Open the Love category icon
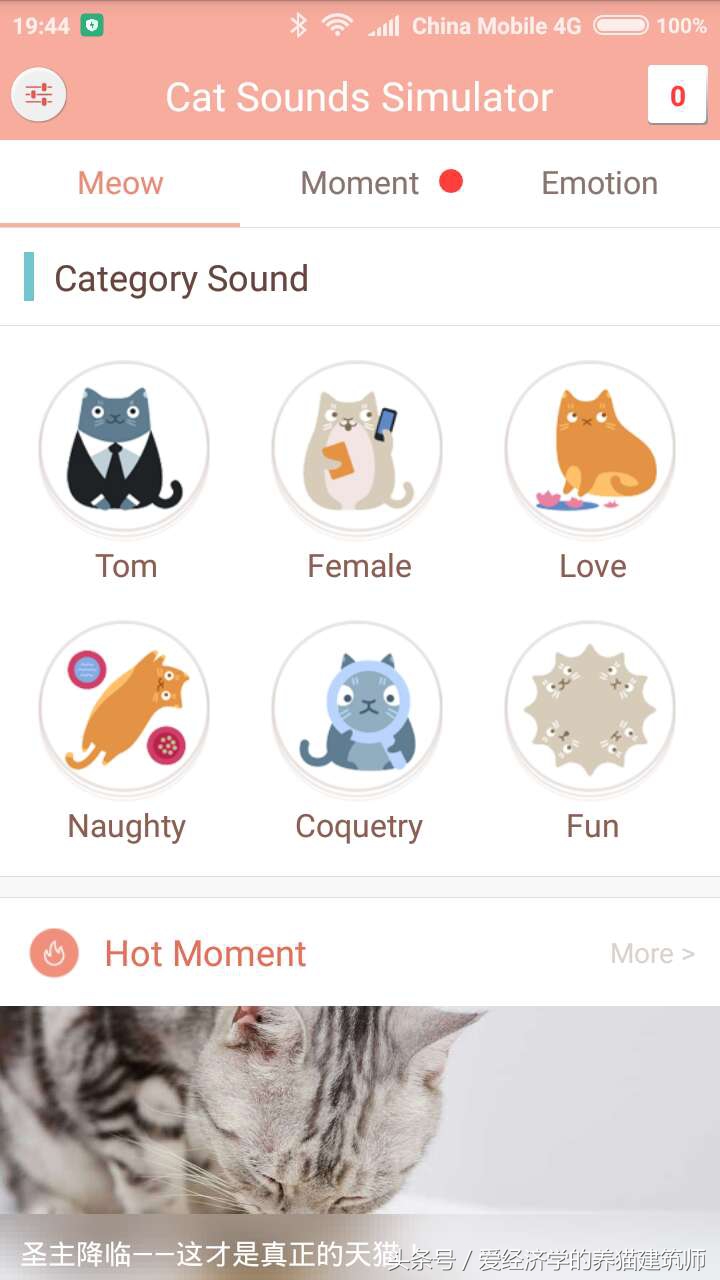The width and height of the screenshot is (720, 1280). 590,448
